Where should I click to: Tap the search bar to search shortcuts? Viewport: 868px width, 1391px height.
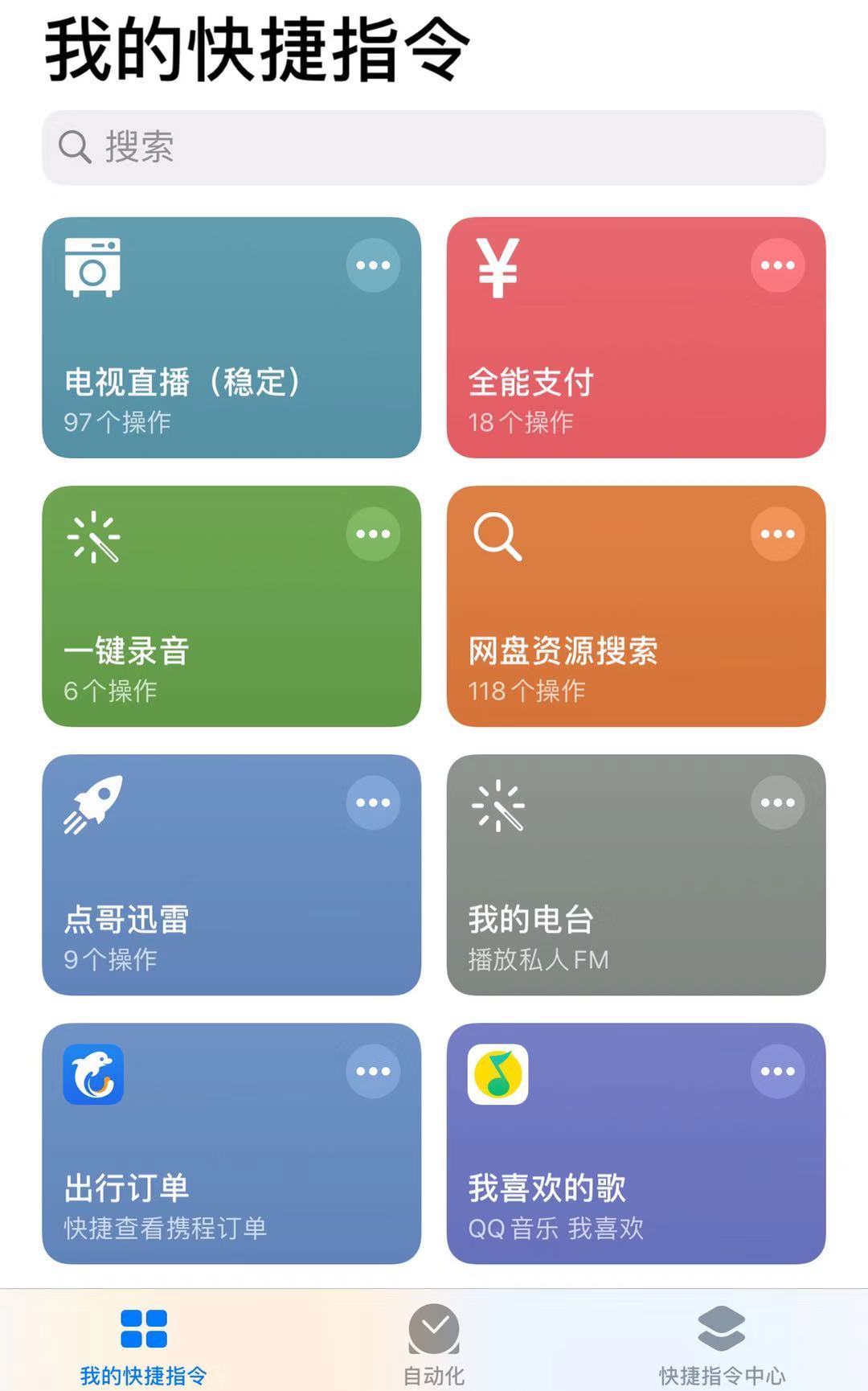pos(434,147)
